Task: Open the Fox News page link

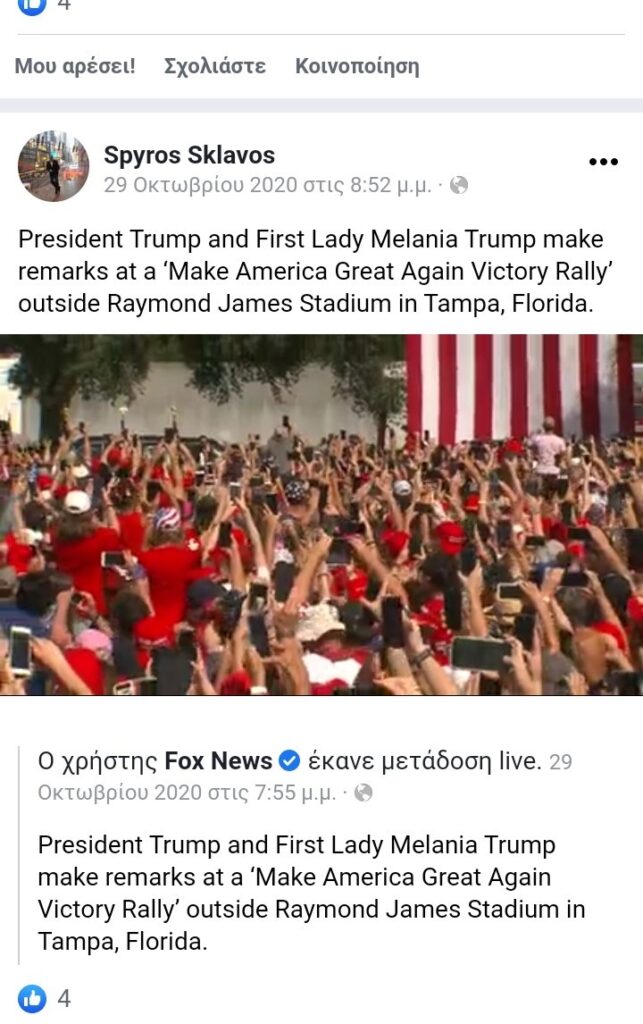Action: pyautogui.click(x=218, y=761)
